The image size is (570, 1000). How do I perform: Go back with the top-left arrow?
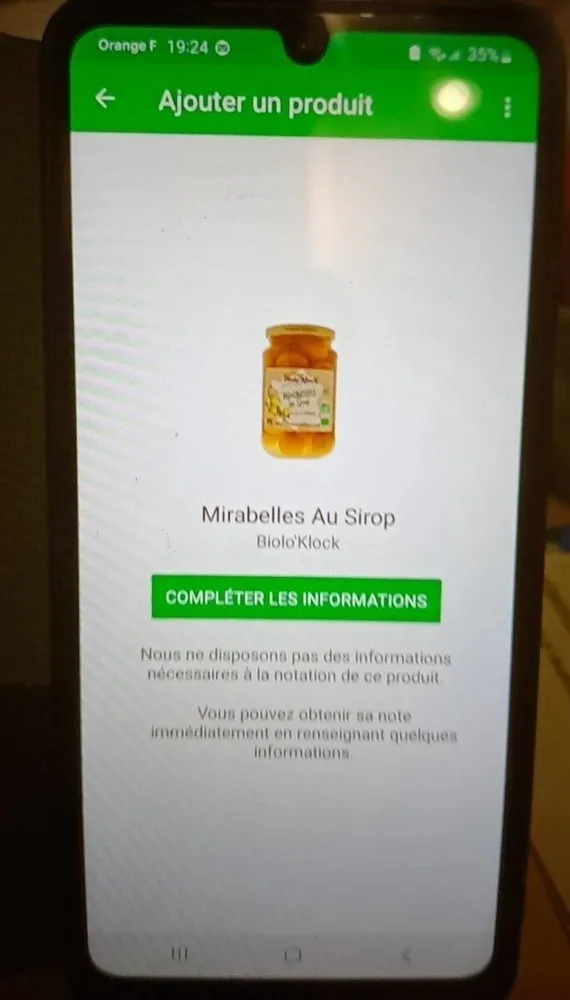coord(105,98)
